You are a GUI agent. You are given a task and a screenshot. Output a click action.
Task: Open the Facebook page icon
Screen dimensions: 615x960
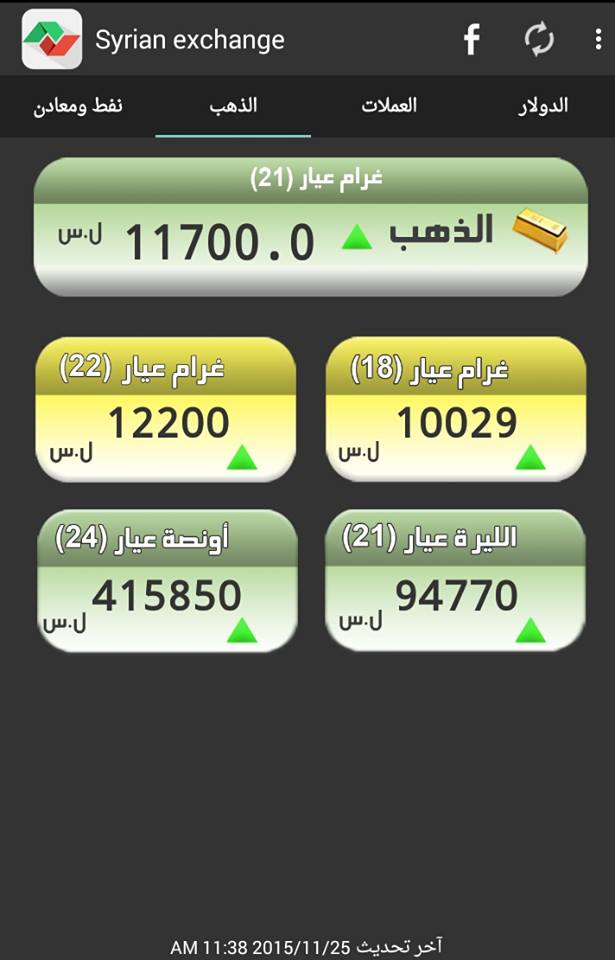[471, 40]
